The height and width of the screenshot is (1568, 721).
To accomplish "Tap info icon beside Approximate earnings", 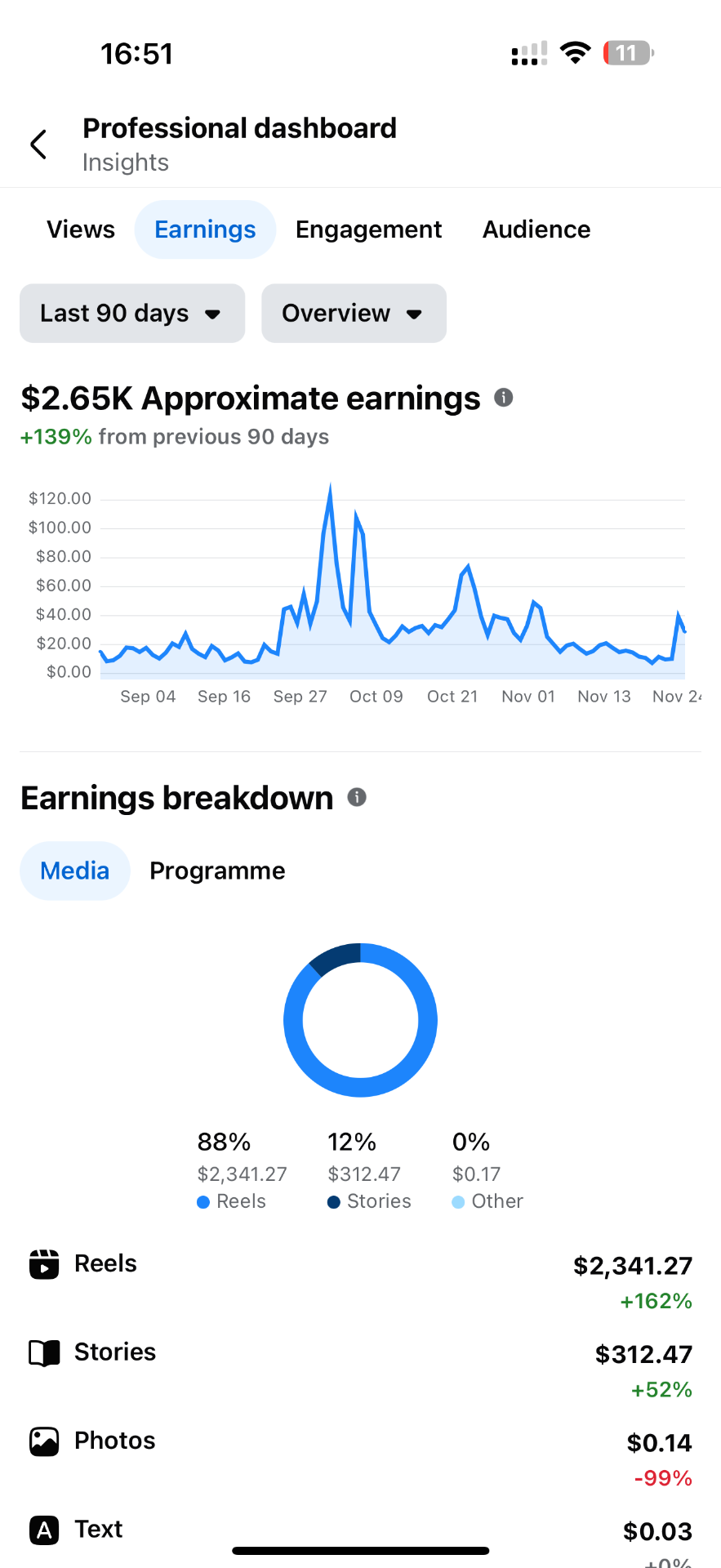I will [x=504, y=398].
